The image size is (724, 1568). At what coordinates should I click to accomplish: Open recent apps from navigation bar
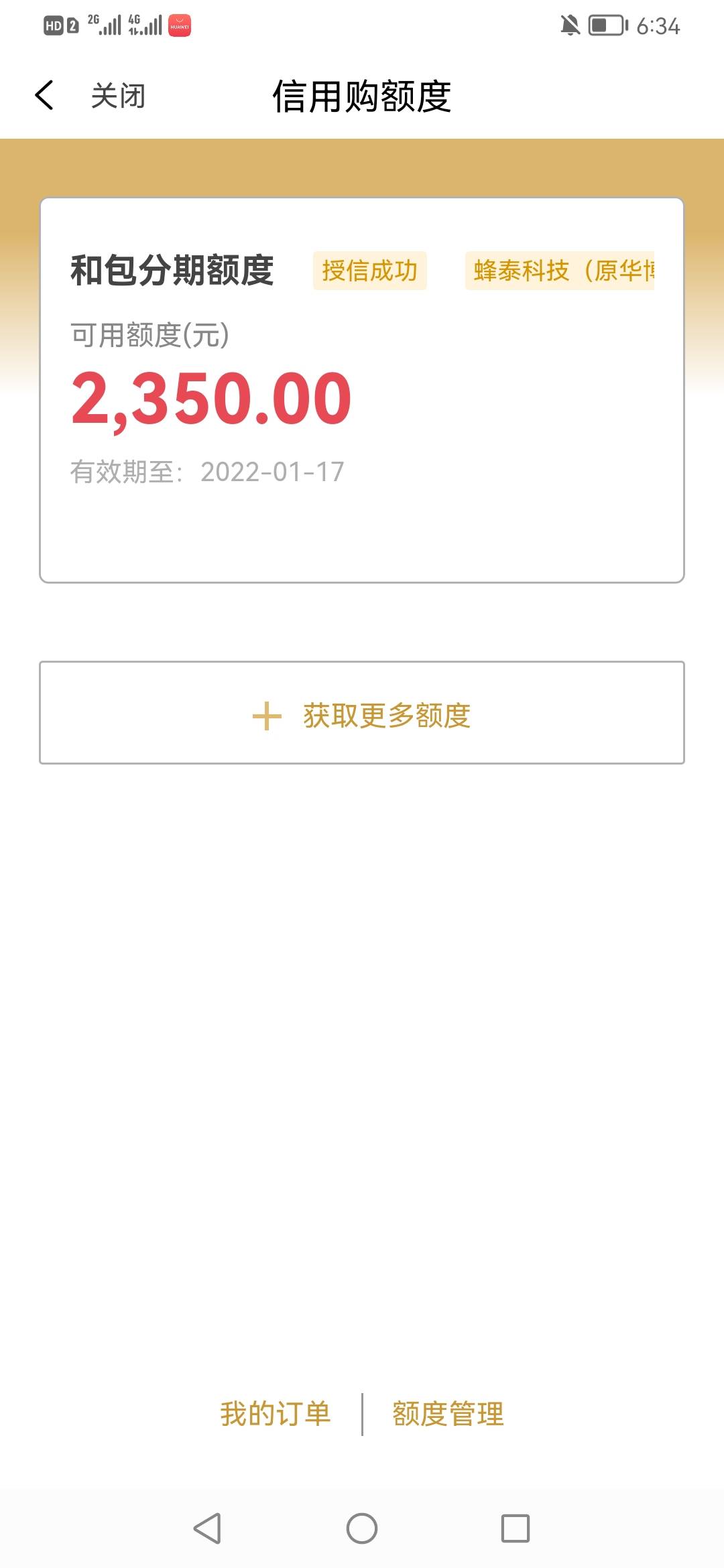pyautogui.click(x=516, y=1528)
